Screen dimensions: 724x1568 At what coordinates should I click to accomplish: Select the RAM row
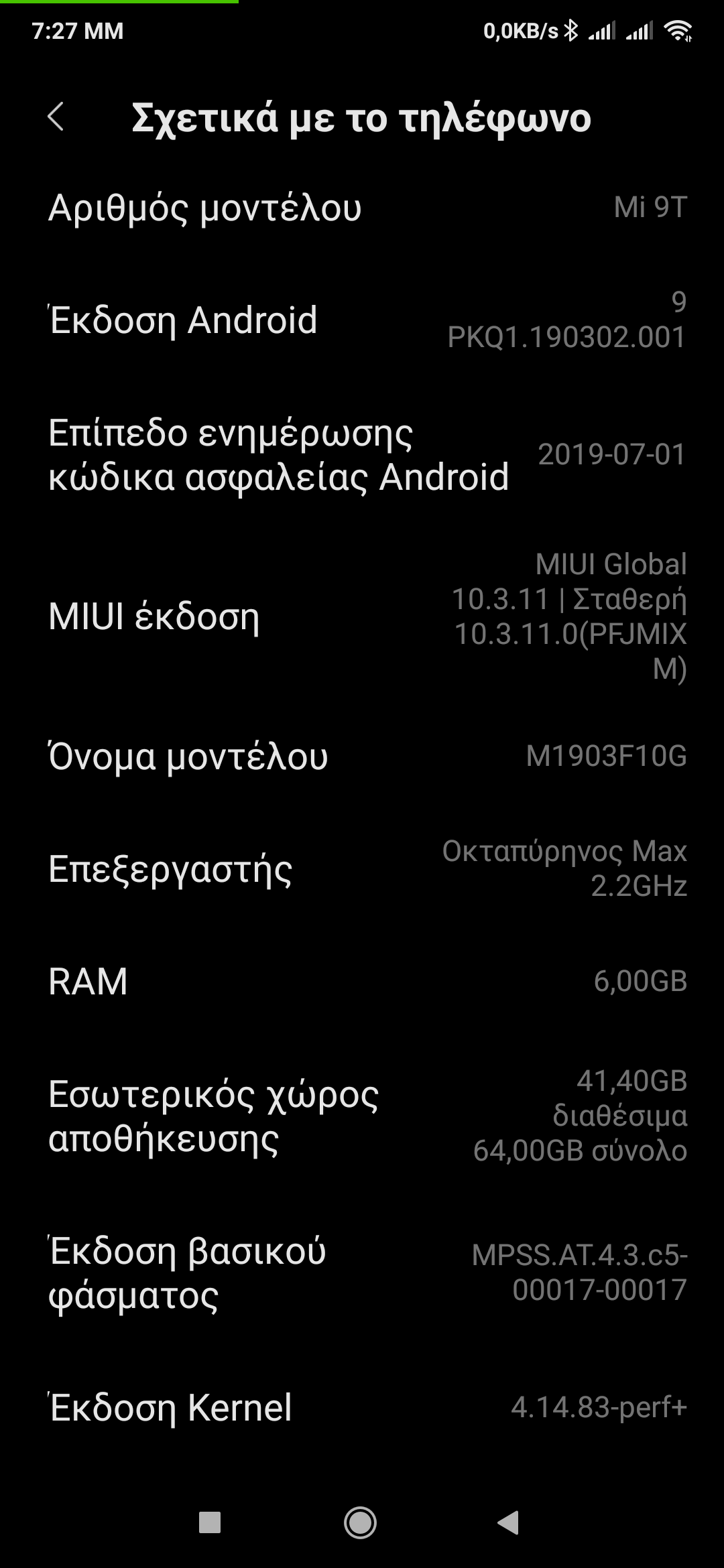tap(362, 981)
